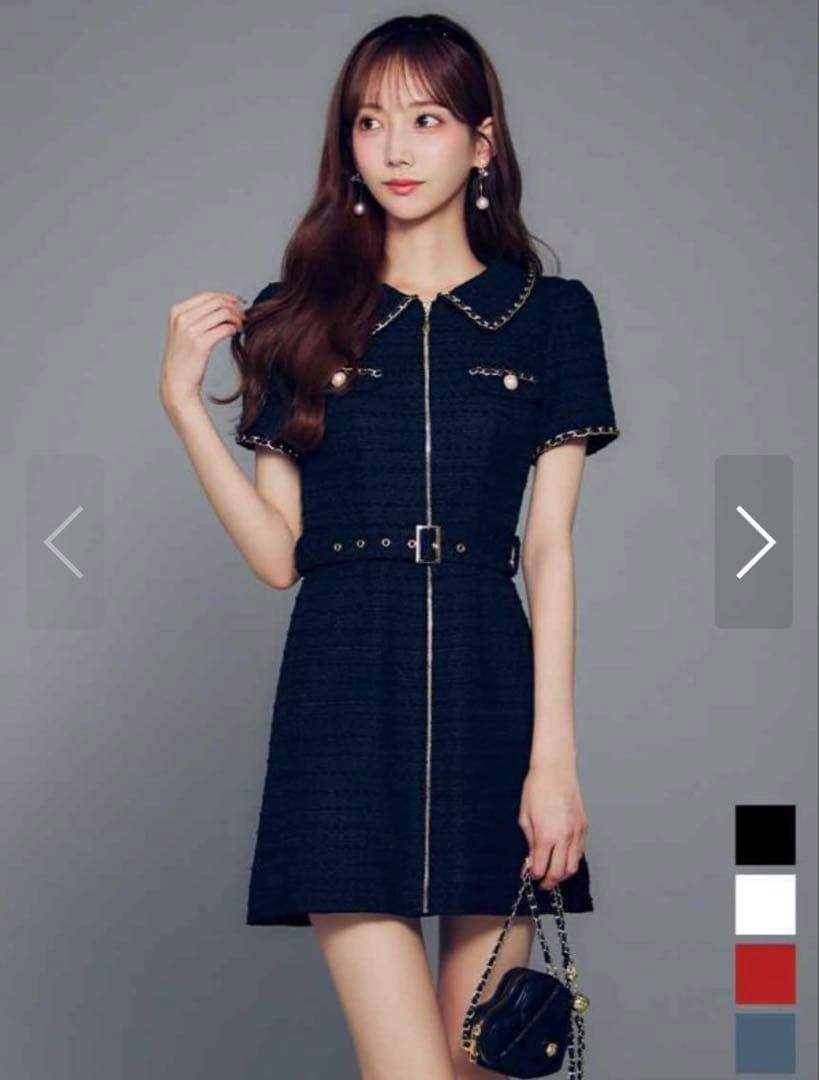Show the next product photo
Viewport: 819px width, 1080px height.
click(x=753, y=542)
